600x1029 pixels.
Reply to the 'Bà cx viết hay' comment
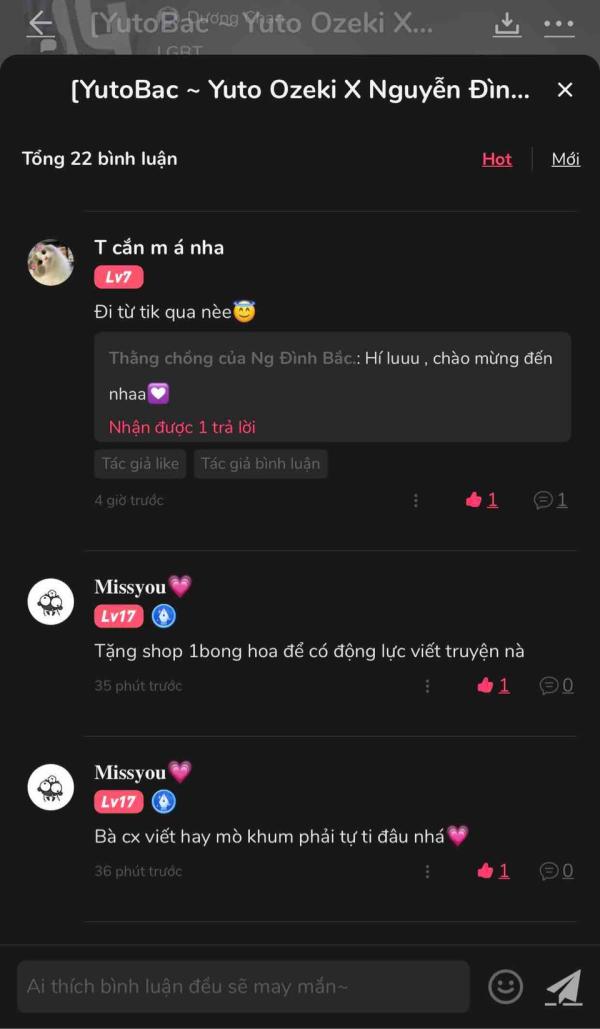coord(555,871)
